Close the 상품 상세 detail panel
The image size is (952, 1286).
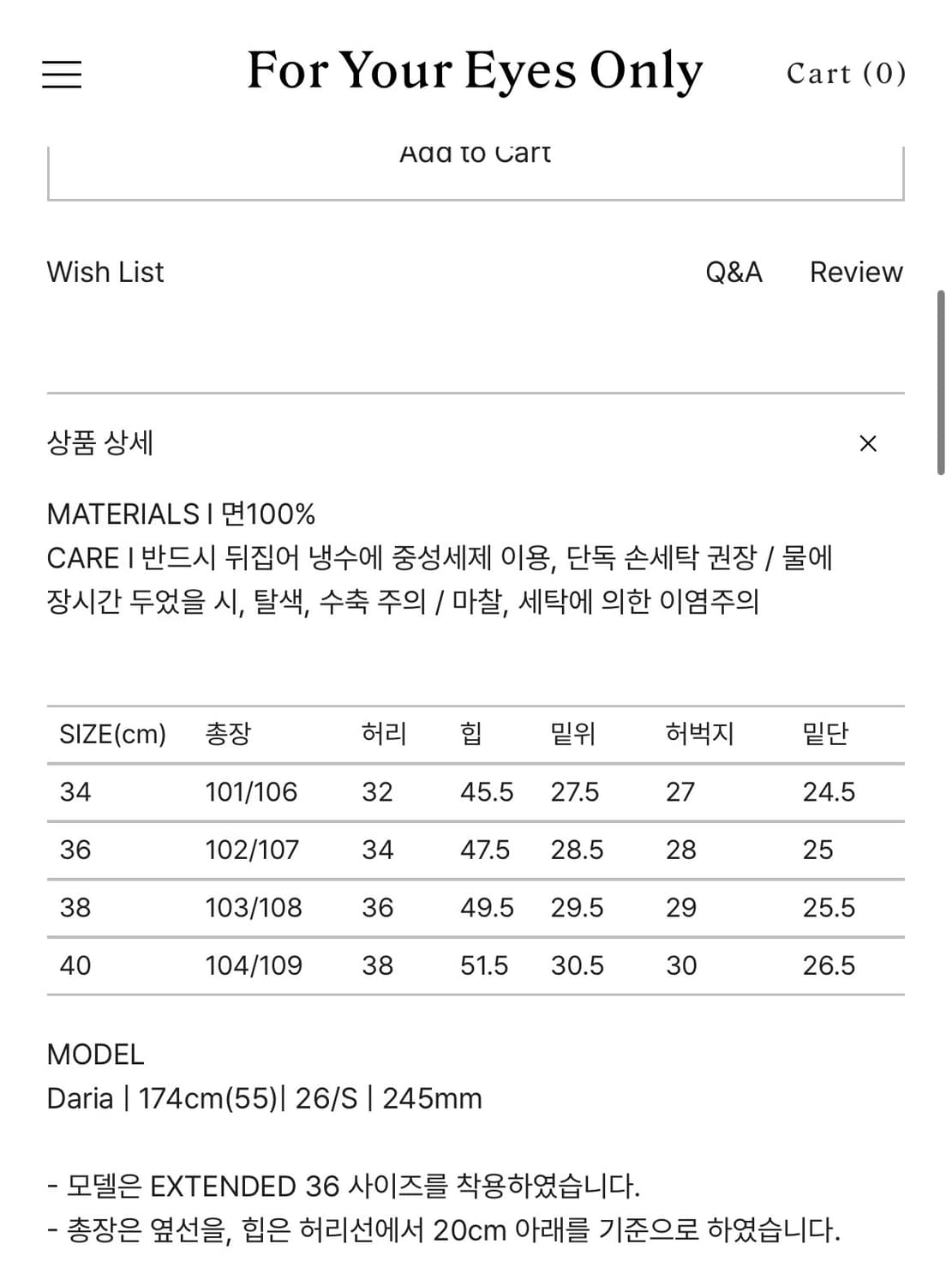click(x=869, y=442)
